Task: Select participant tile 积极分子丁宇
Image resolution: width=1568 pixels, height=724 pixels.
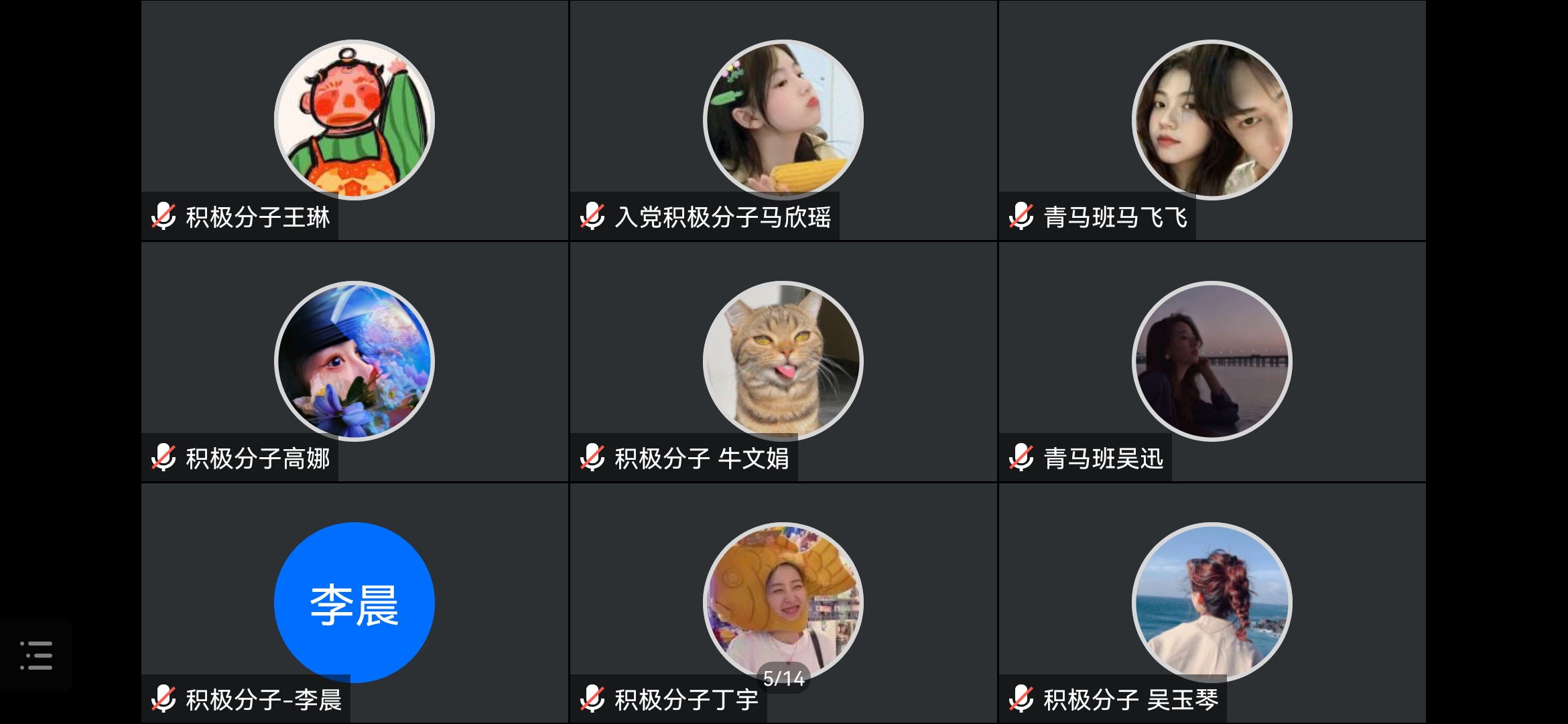Action: tap(783, 602)
